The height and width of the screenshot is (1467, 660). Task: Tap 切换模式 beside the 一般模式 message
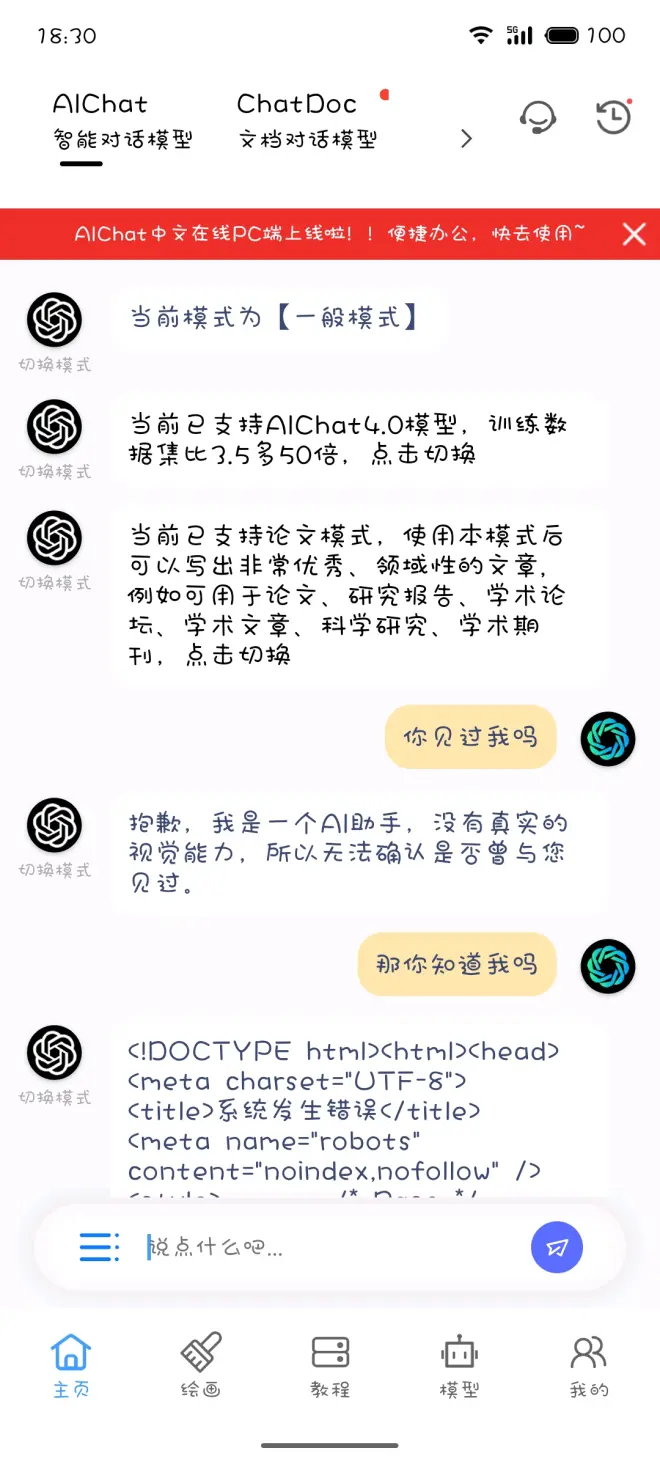(x=55, y=365)
